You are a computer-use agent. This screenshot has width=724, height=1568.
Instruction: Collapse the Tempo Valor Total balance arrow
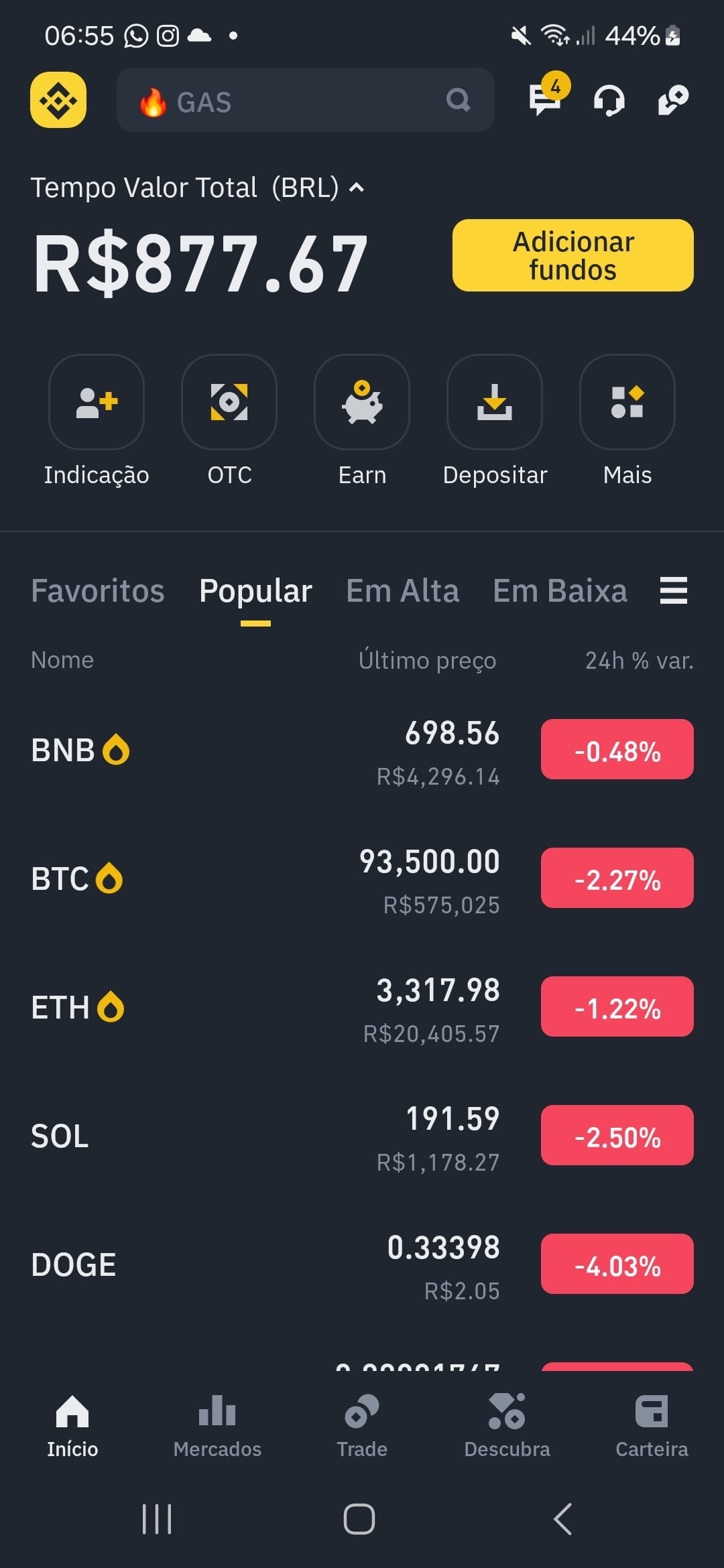coord(357,188)
